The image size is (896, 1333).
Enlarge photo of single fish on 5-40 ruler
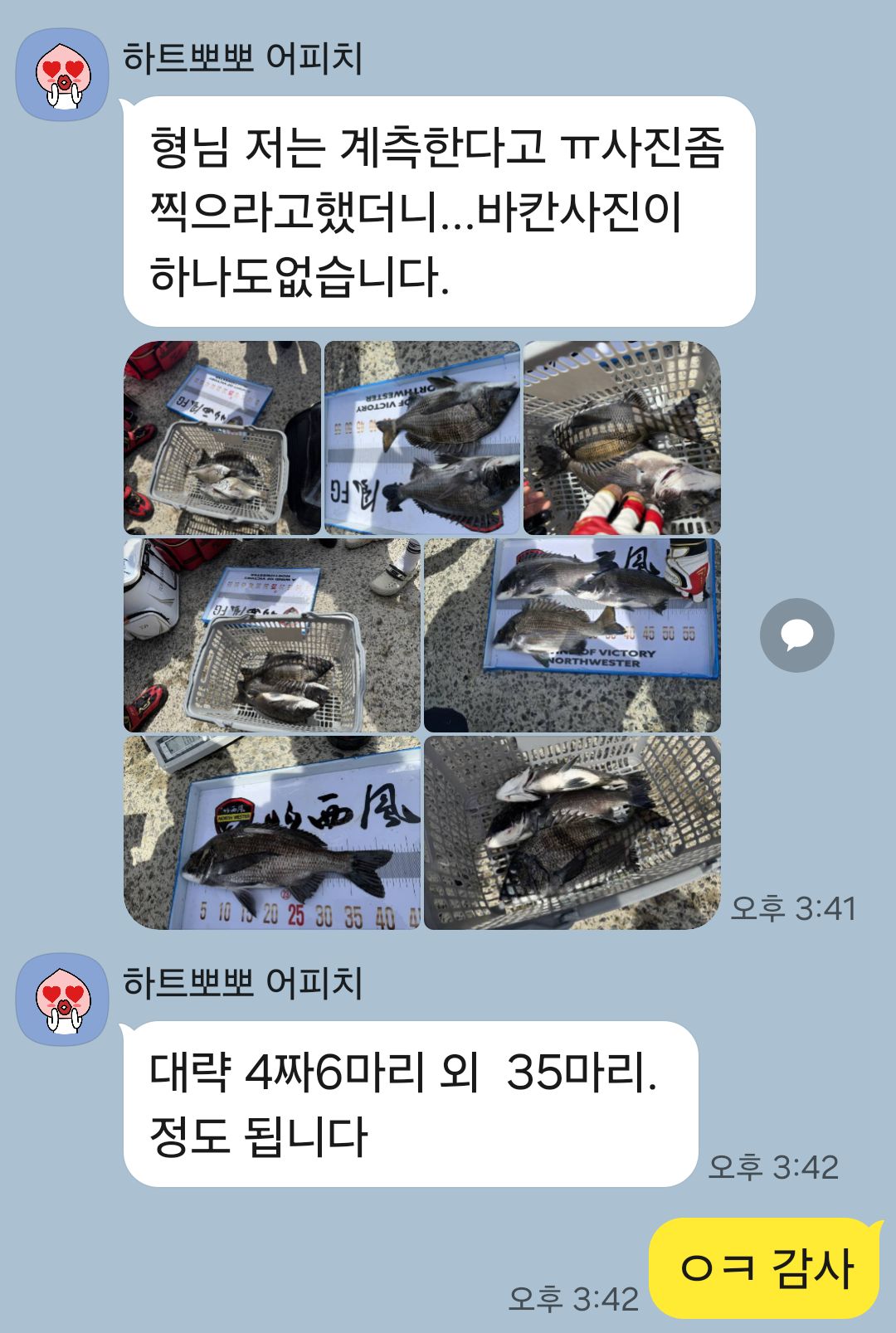coord(272,832)
